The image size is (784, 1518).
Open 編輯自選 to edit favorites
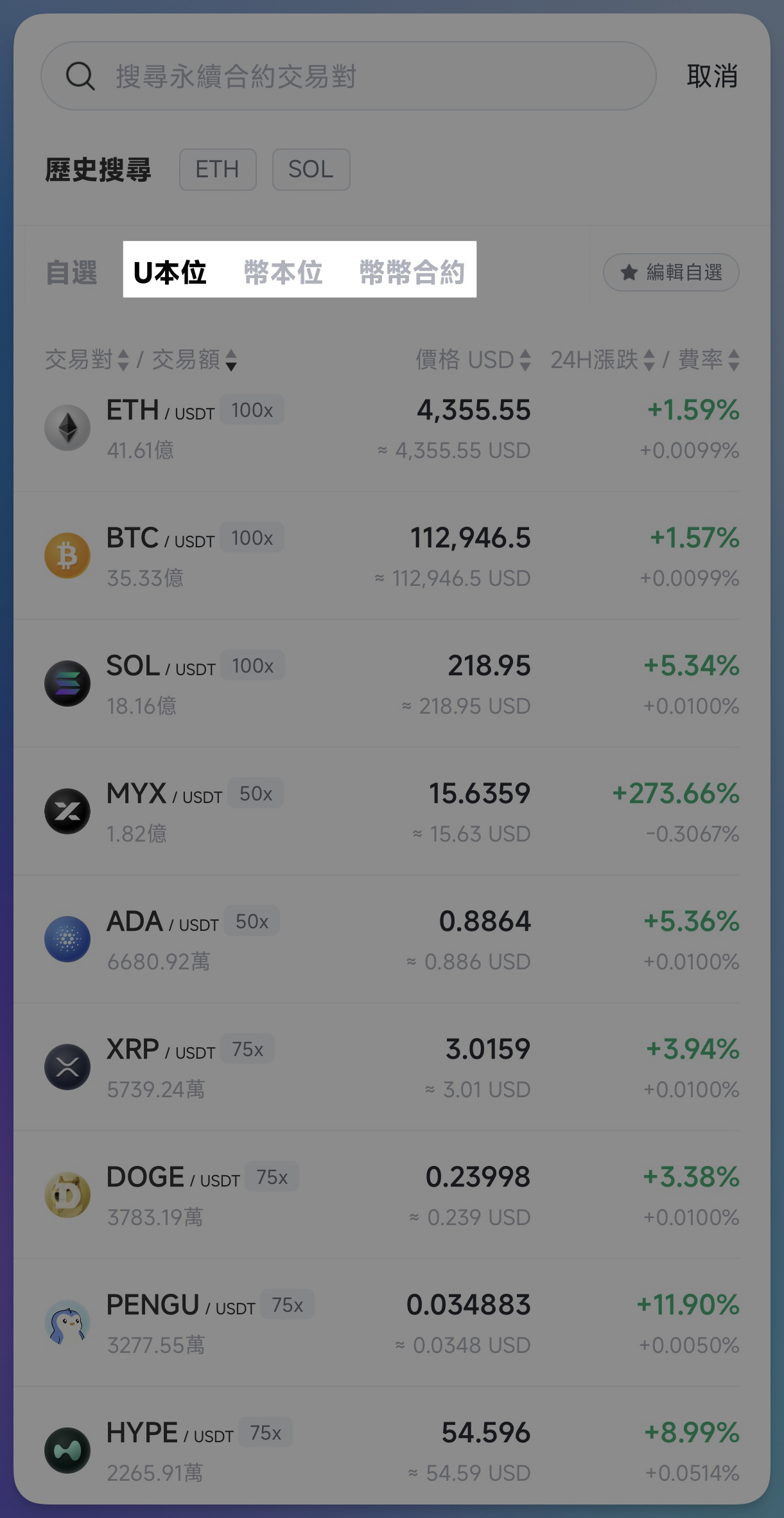pyautogui.click(x=671, y=272)
